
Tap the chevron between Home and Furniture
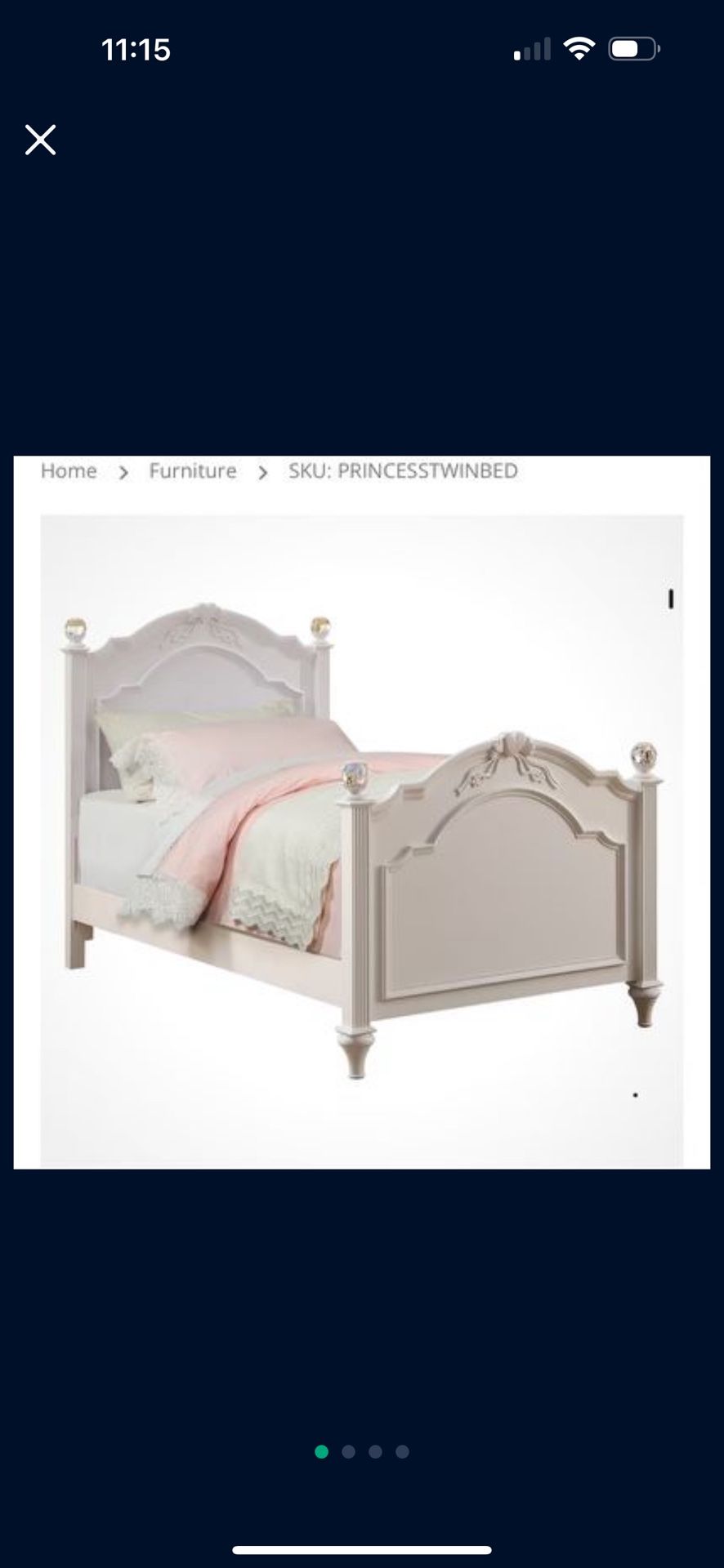(123, 472)
